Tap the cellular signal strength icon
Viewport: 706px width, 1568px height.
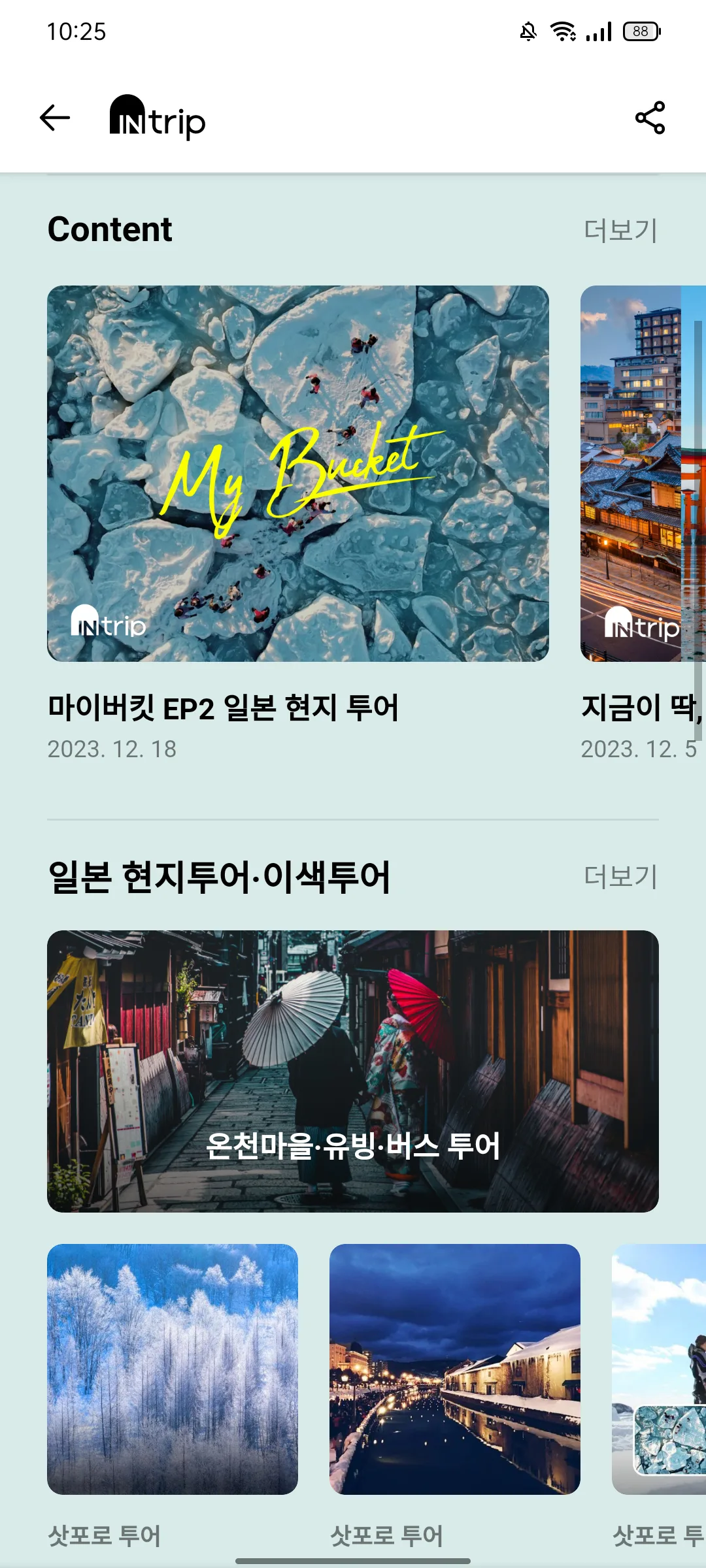[x=598, y=31]
